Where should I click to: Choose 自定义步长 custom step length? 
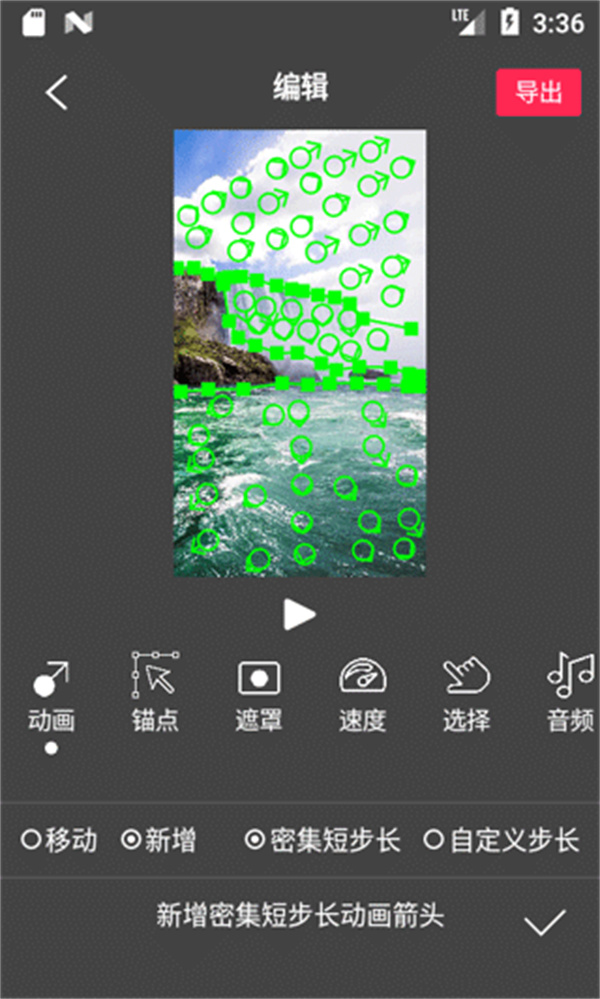pos(502,840)
